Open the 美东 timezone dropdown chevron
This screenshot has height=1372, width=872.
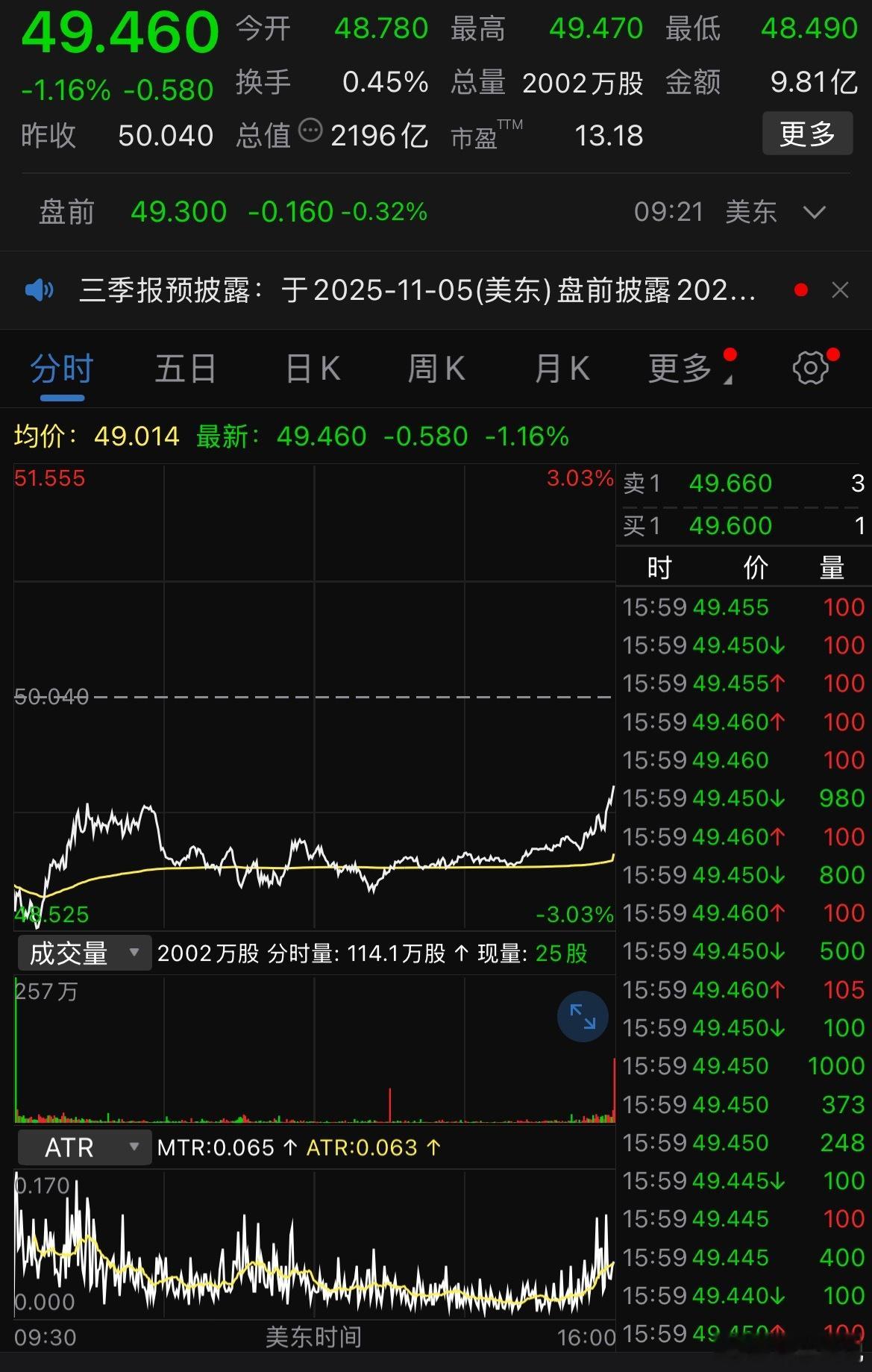(815, 213)
